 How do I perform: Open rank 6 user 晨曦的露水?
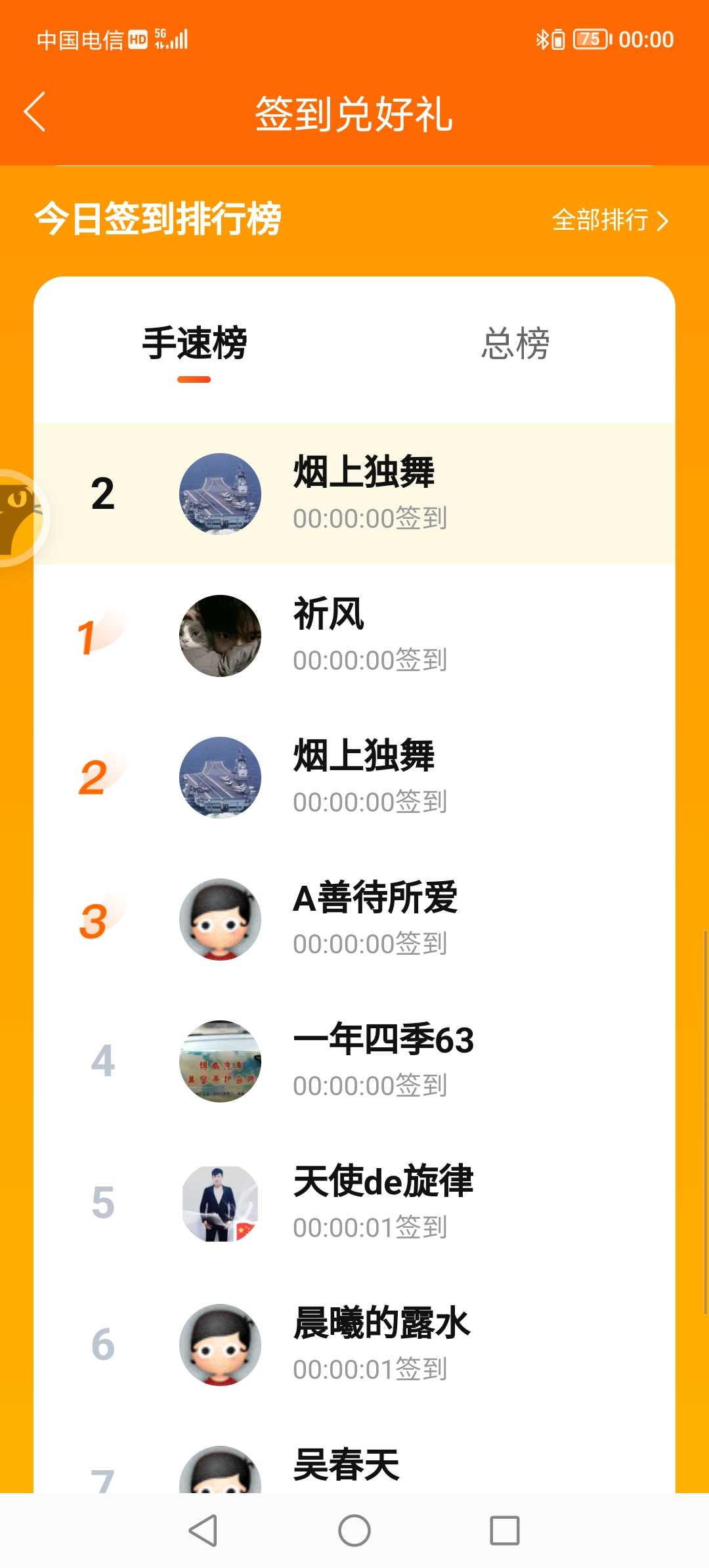tap(354, 1345)
